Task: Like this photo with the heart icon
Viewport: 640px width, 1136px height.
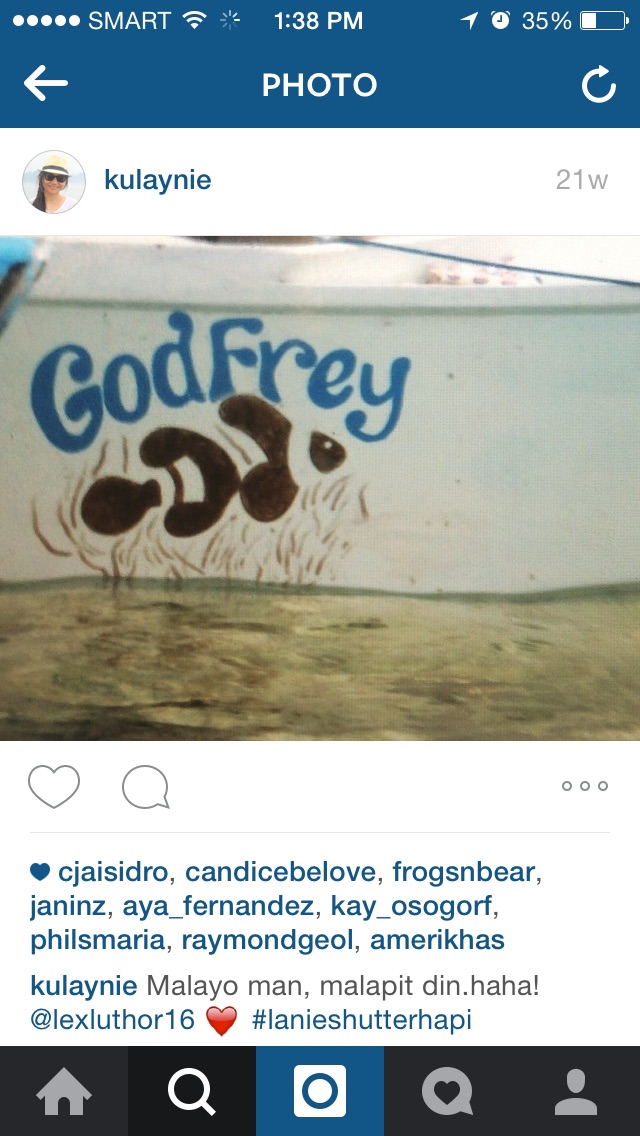Action: (x=54, y=787)
